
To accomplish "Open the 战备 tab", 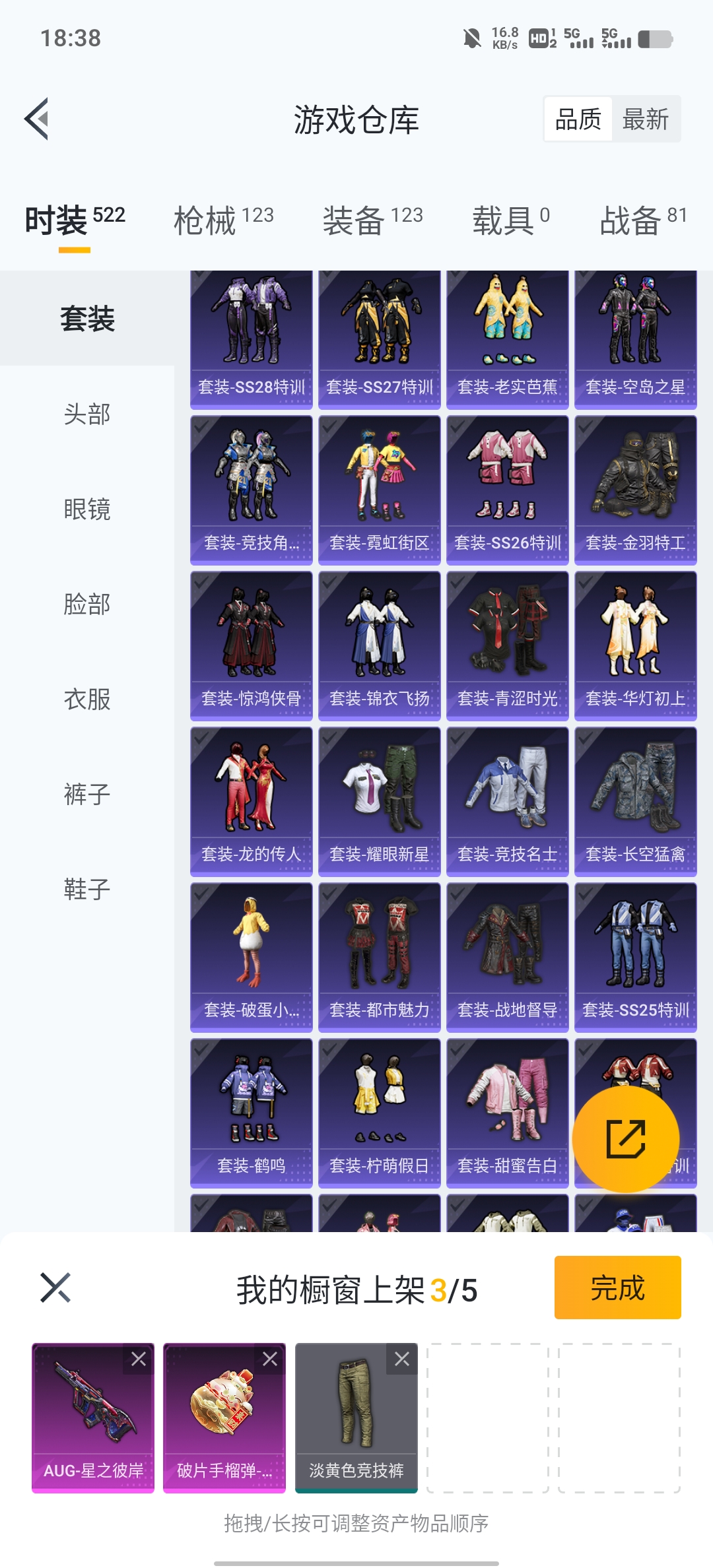I will click(x=642, y=220).
